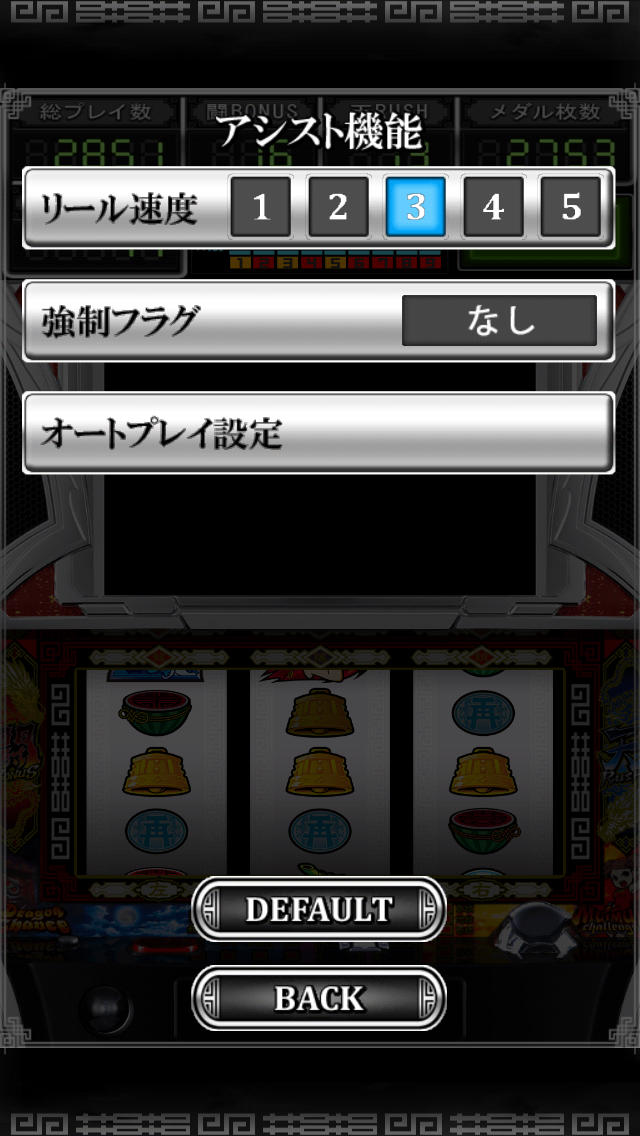Change the 強制フラグ value なし

499,320
